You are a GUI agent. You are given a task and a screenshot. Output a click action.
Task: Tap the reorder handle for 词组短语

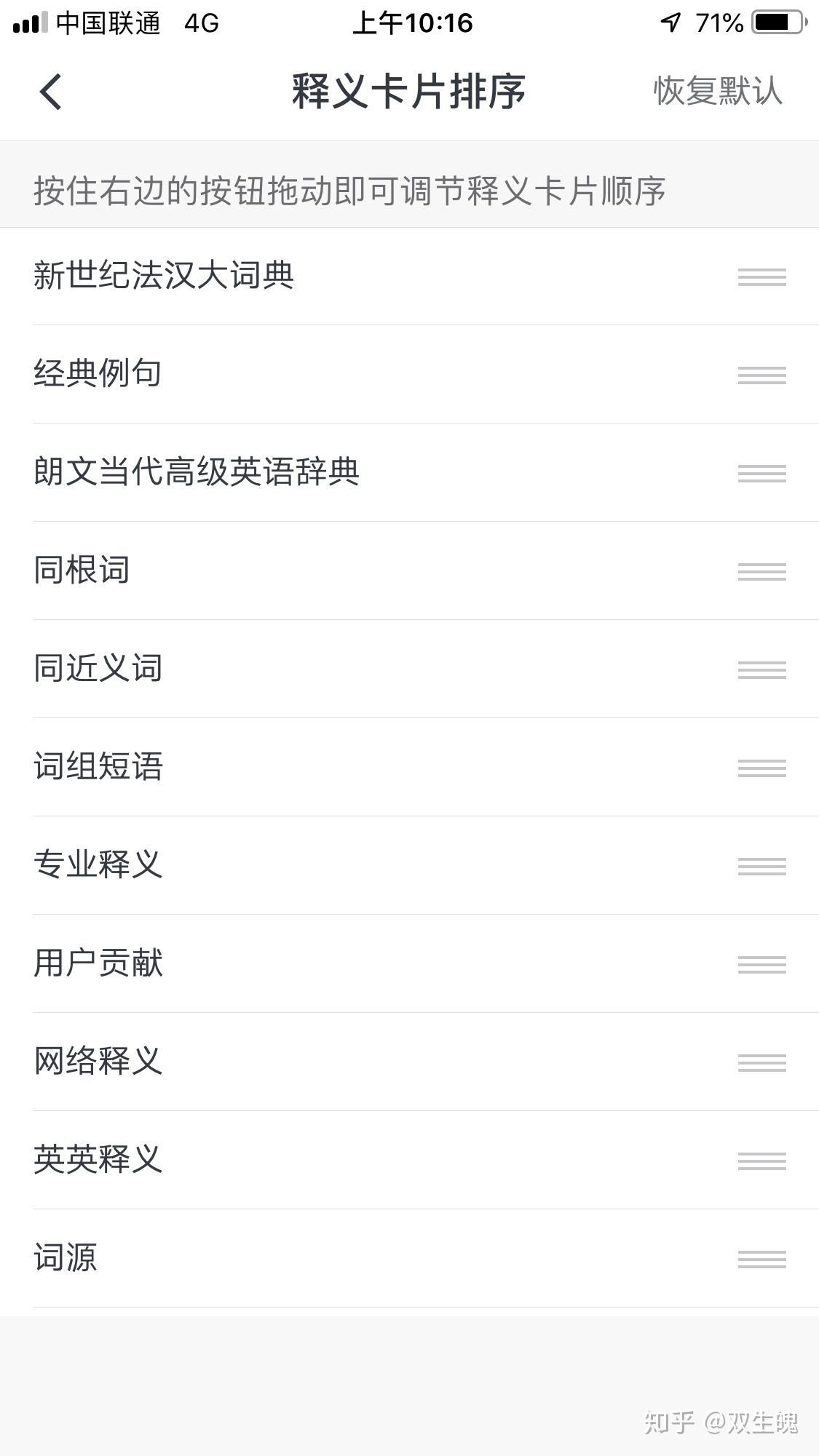pyautogui.click(x=761, y=768)
